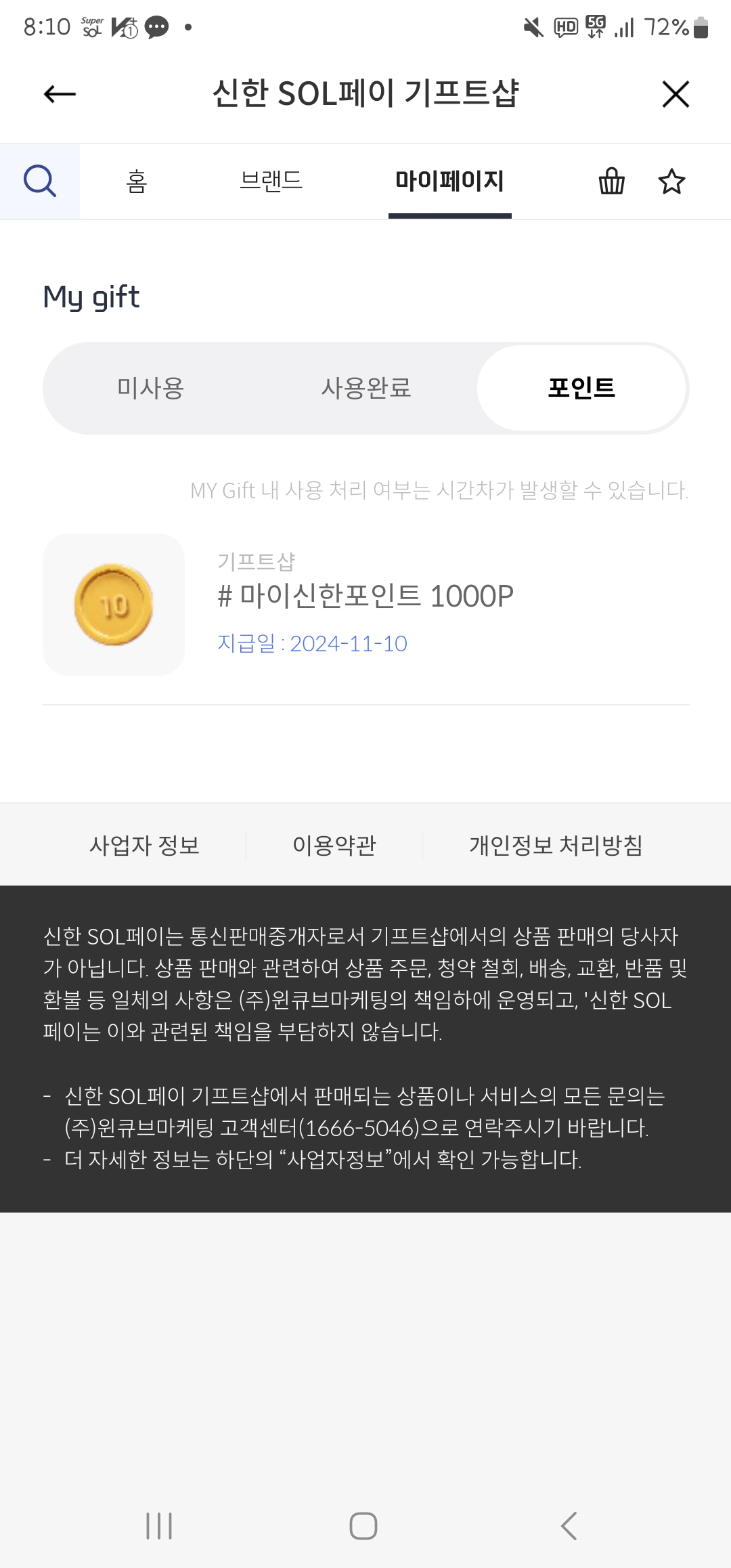Go back using the top-left arrow
The image size is (731, 1568).
tap(60, 94)
